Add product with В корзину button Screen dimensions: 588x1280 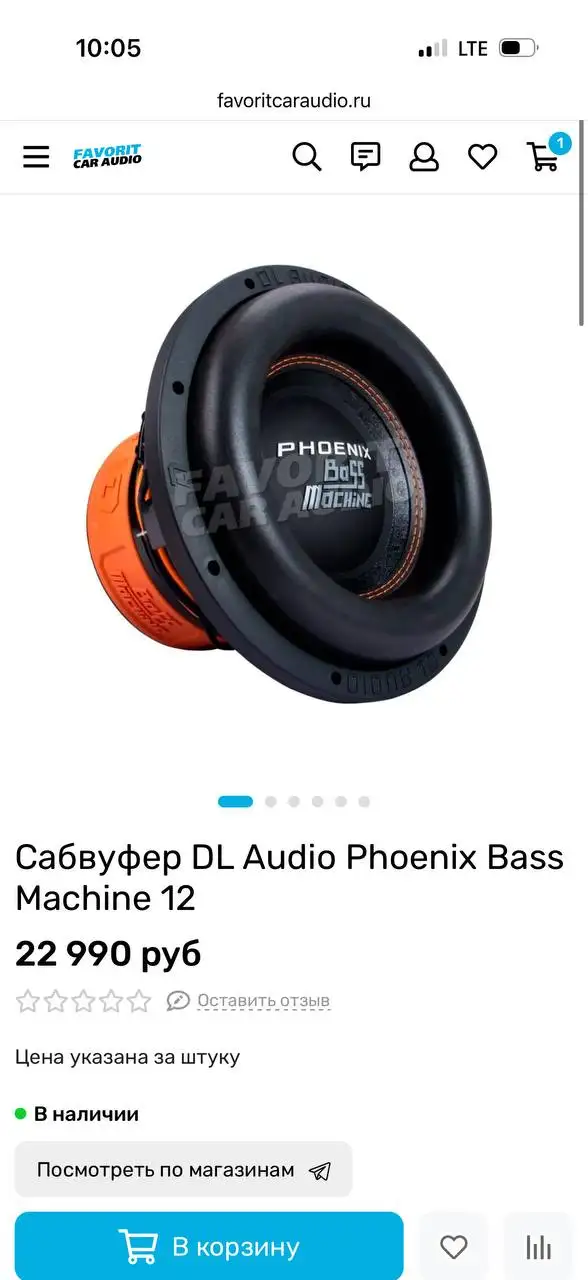(x=209, y=1246)
